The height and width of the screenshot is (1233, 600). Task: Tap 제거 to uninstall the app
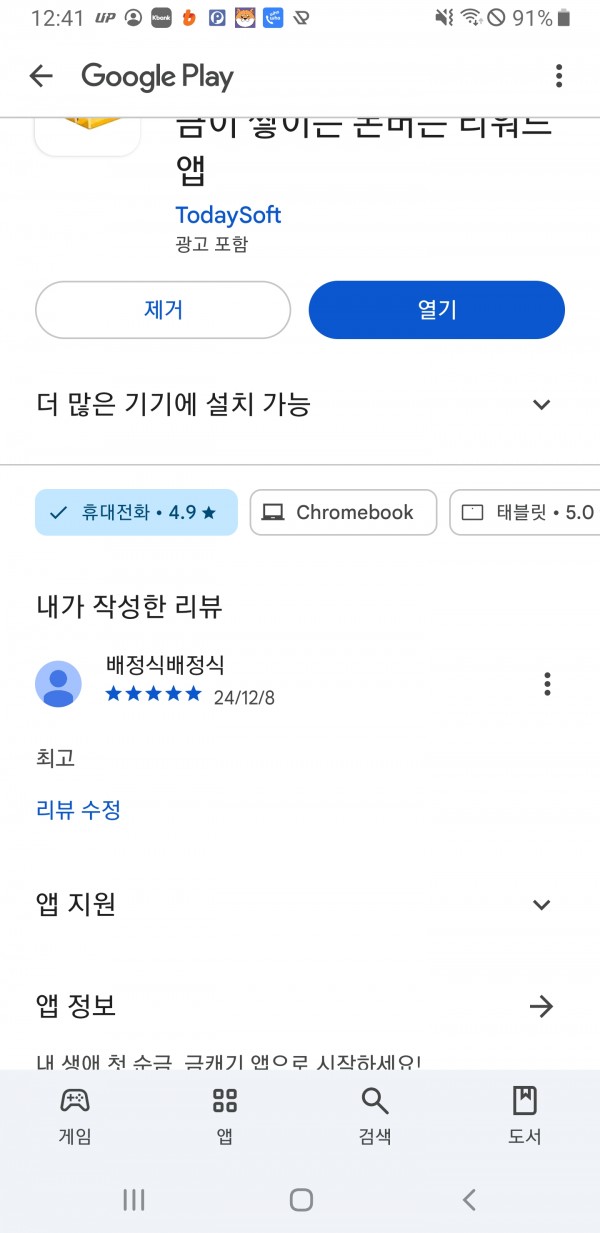163,310
